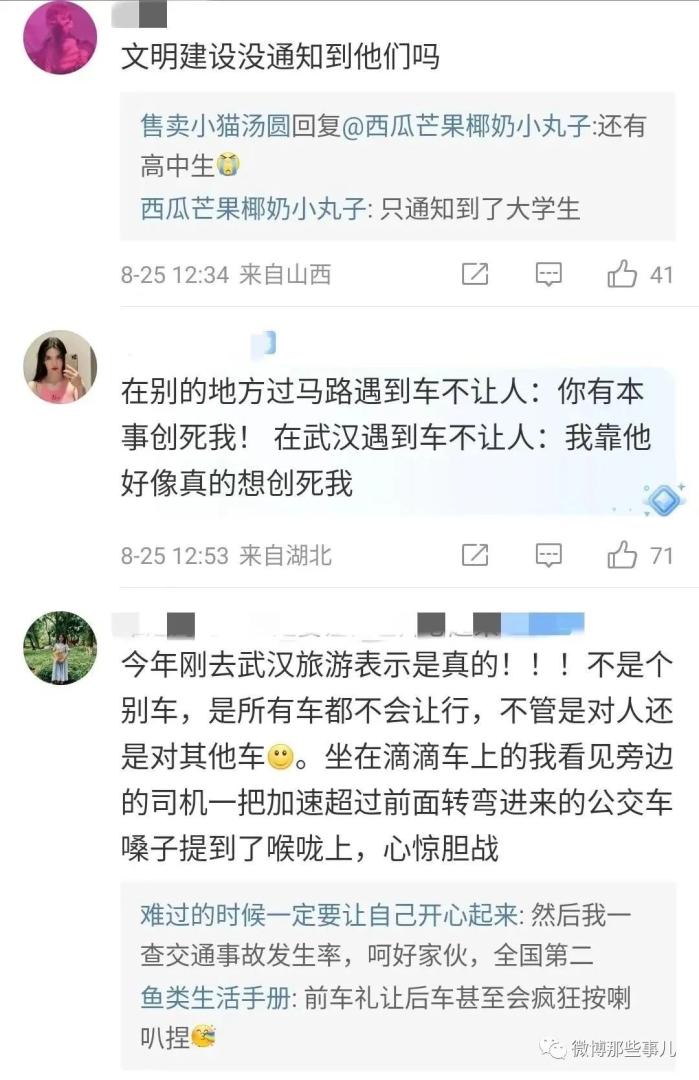Reply to the comment posted 8-25 12:53
This screenshot has height=1080, width=699.
click(548, 554)
